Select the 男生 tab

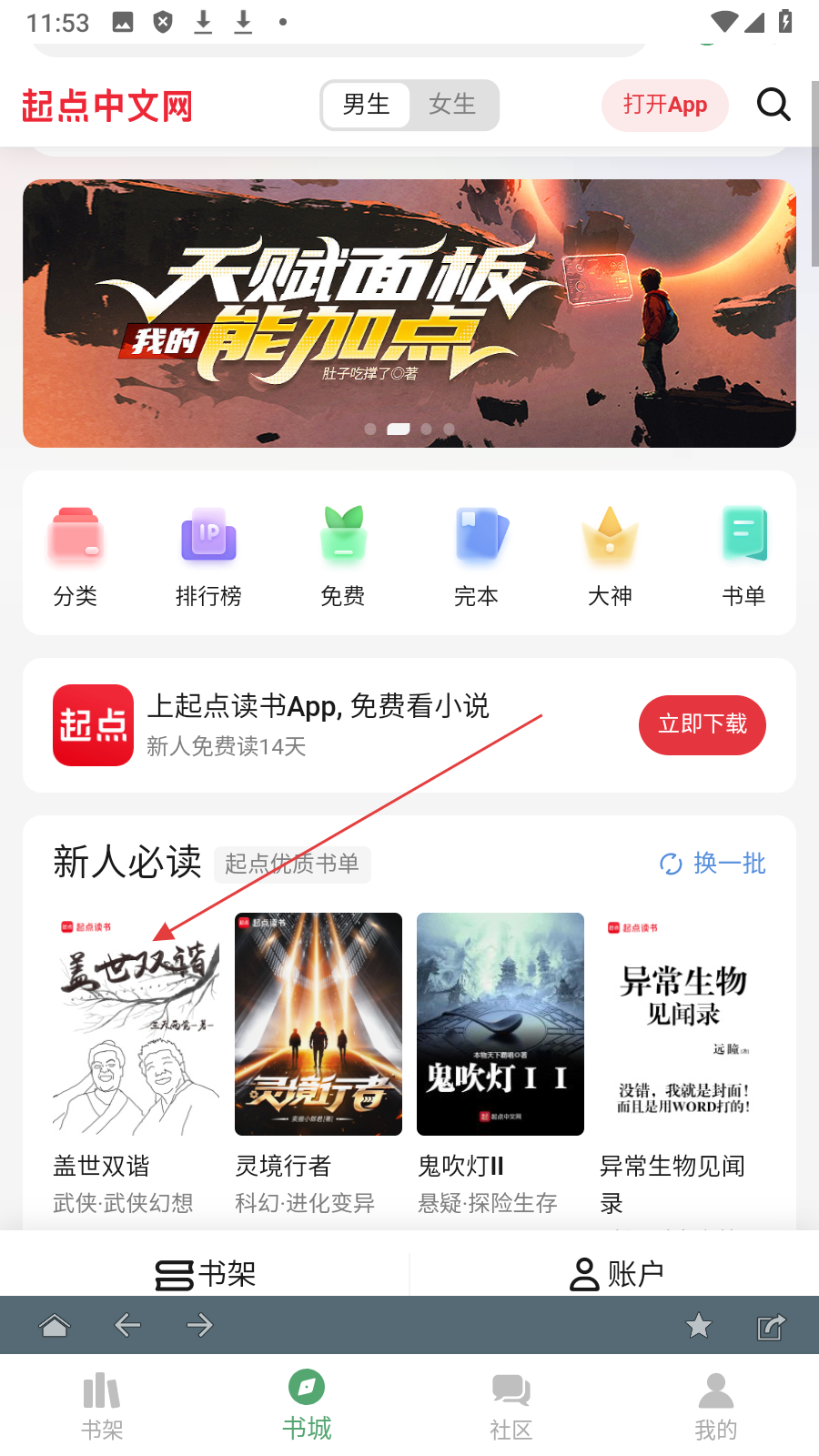366,105
